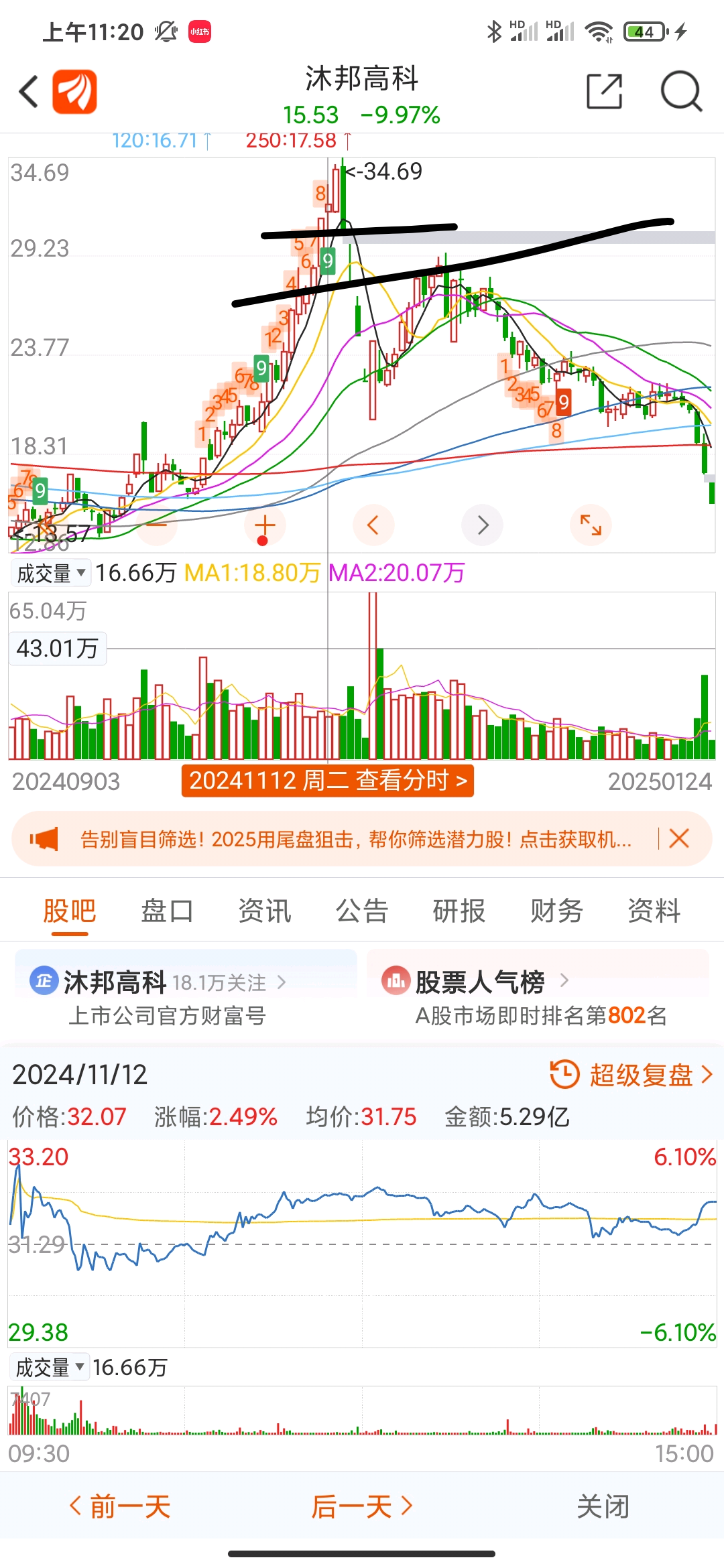Expand the K-line chart to fullscreen
The image size is (724, 1568).
tap(591, 525)
